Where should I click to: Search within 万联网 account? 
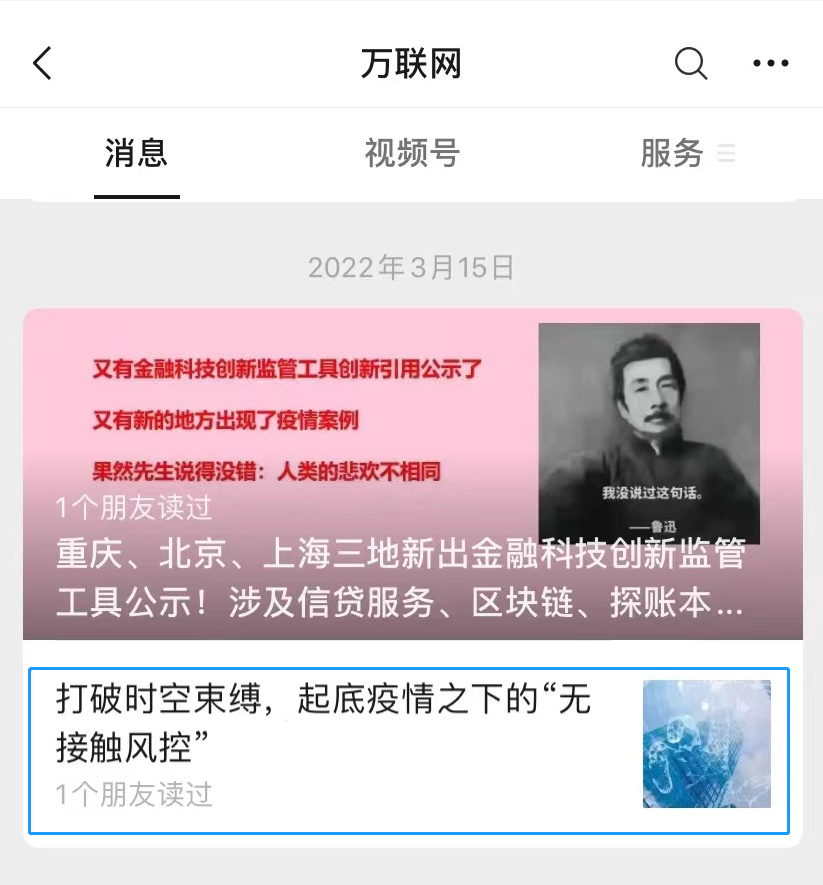tap(690, 64)
